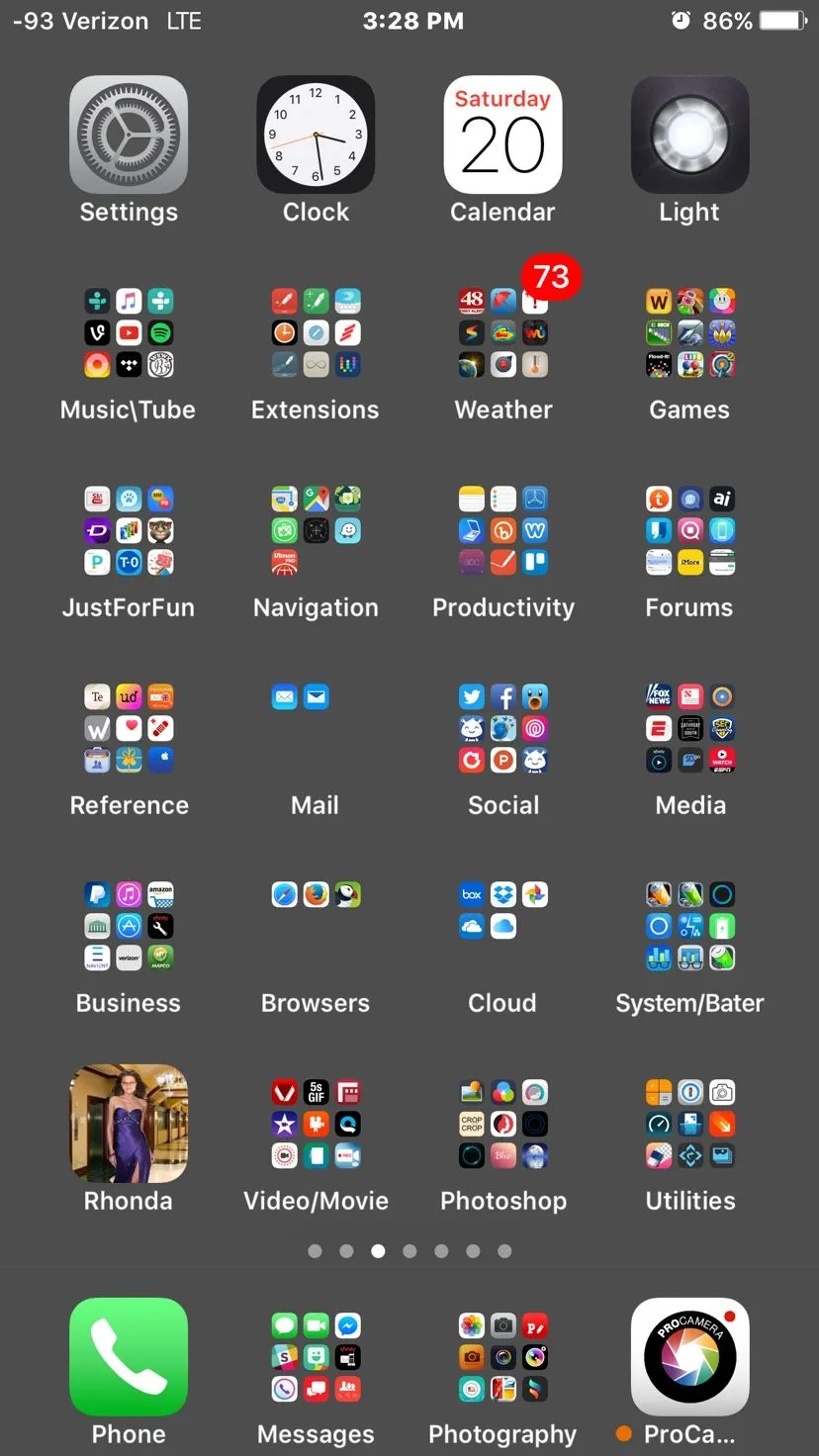This screenshot has width=819, height=1456.
Task: Expand the Social folder
Action: click(502, 729)
